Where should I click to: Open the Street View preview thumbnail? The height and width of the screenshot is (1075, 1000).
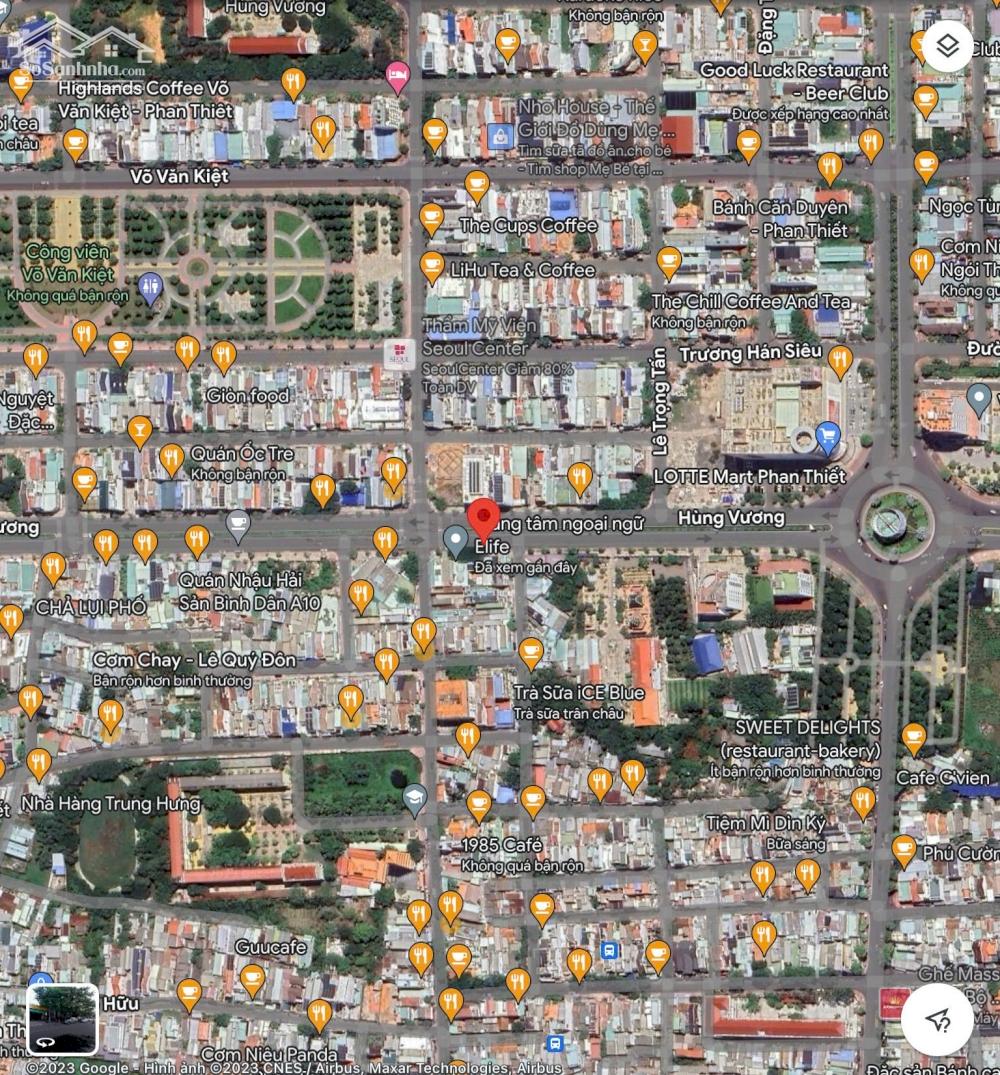pos(62,1019)
